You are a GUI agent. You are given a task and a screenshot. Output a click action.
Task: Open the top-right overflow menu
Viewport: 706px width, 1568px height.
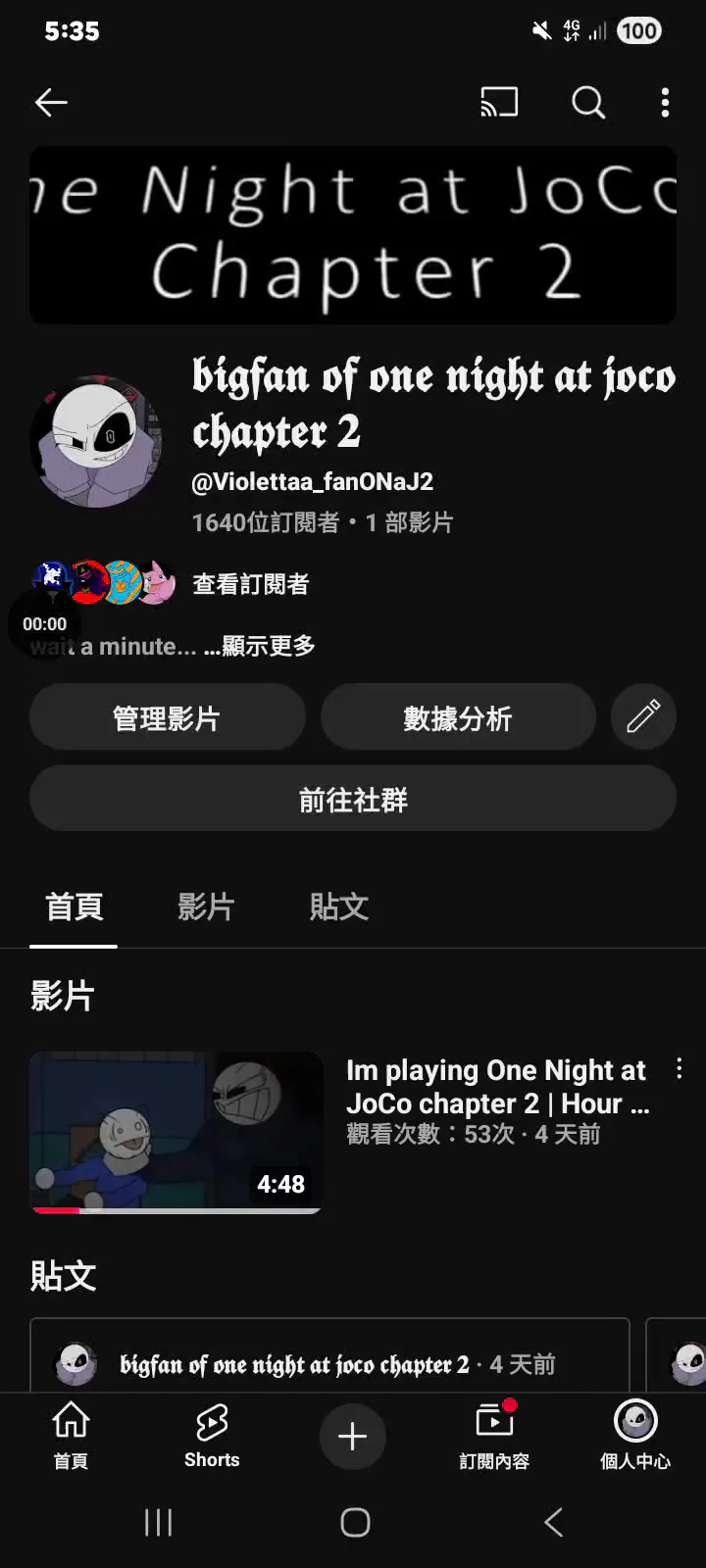(x=665, y=102)
